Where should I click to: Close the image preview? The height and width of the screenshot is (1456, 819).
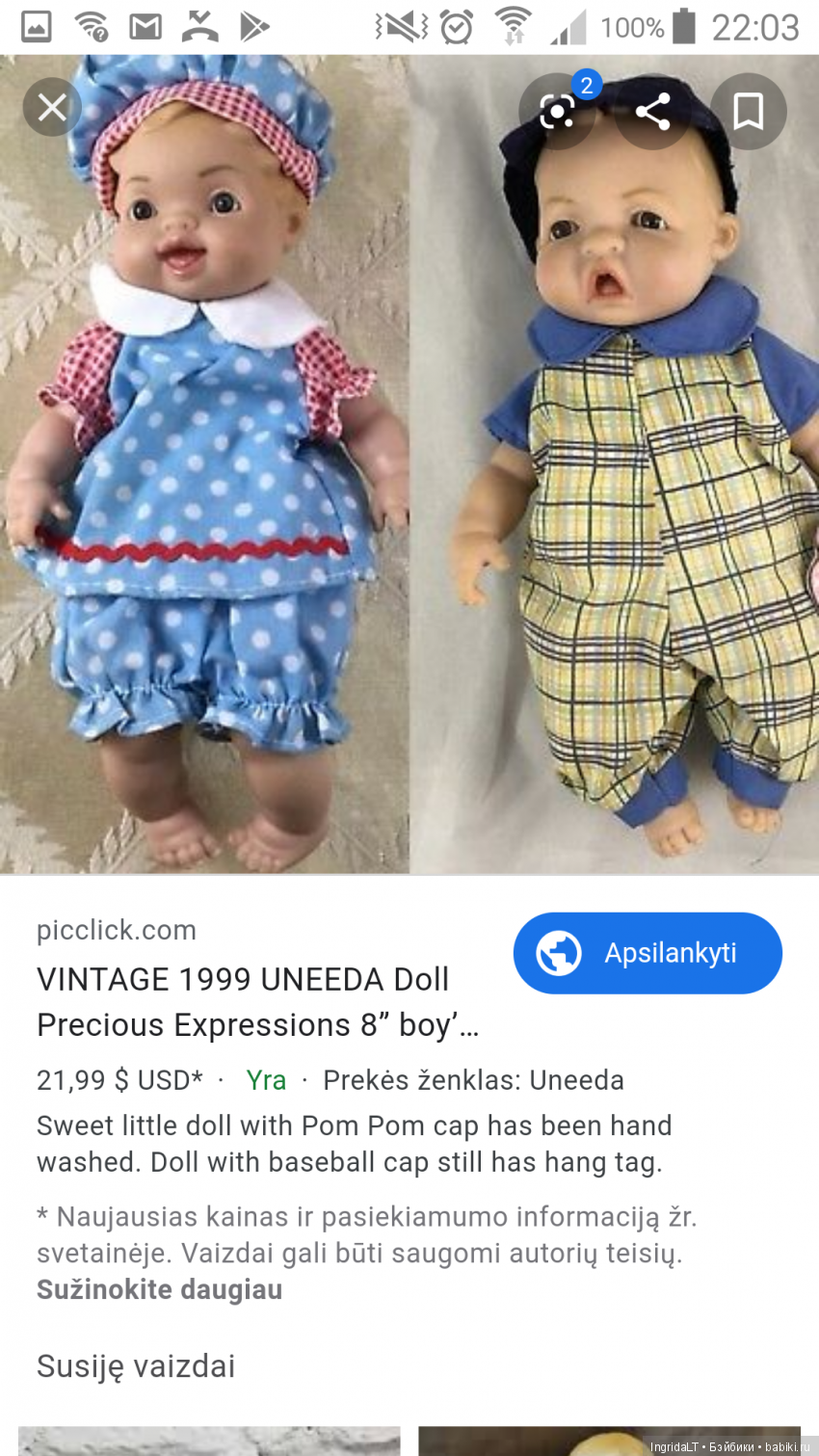[52, 107]
